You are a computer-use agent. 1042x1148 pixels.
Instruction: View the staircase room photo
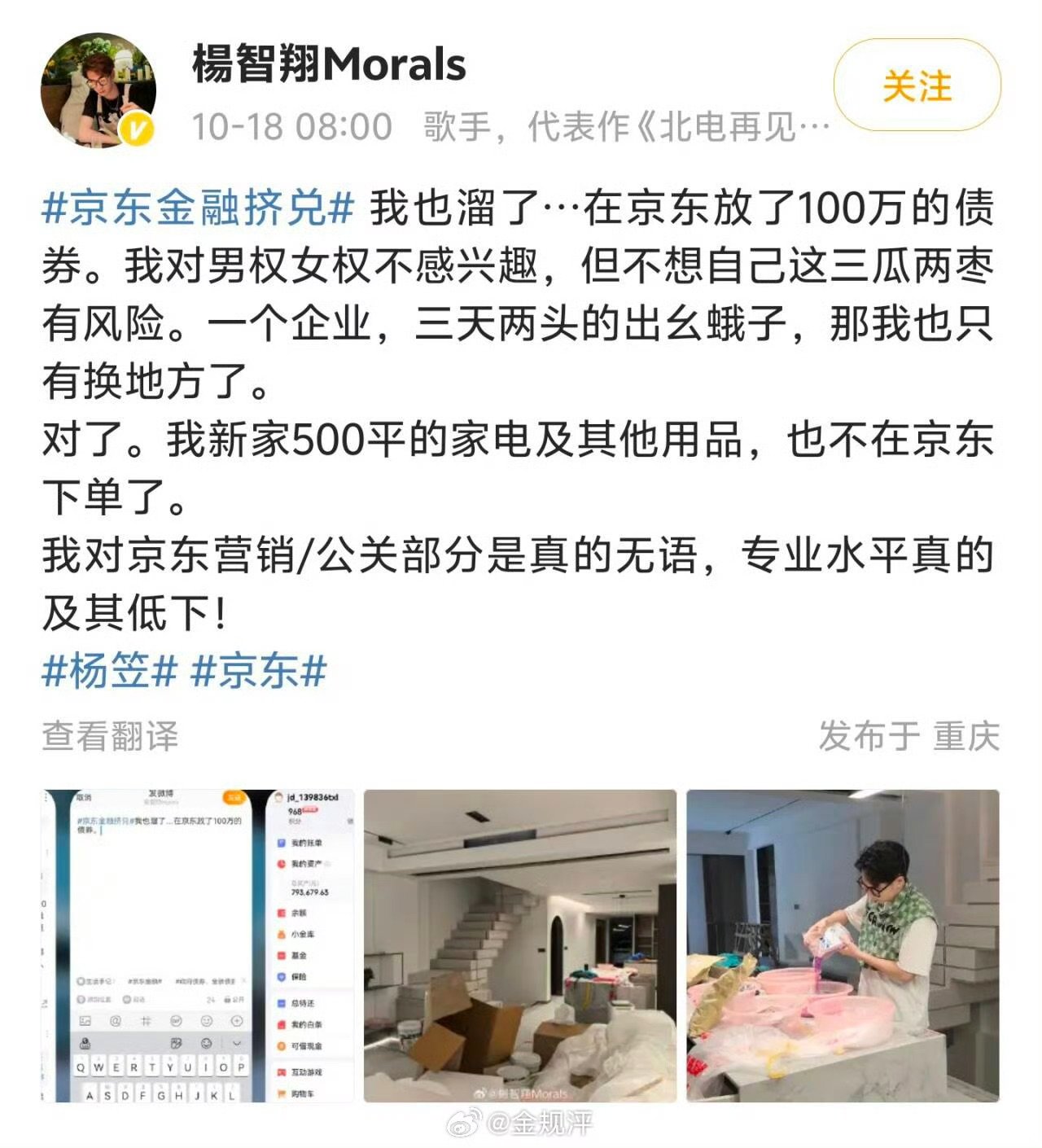coord(519,945)
